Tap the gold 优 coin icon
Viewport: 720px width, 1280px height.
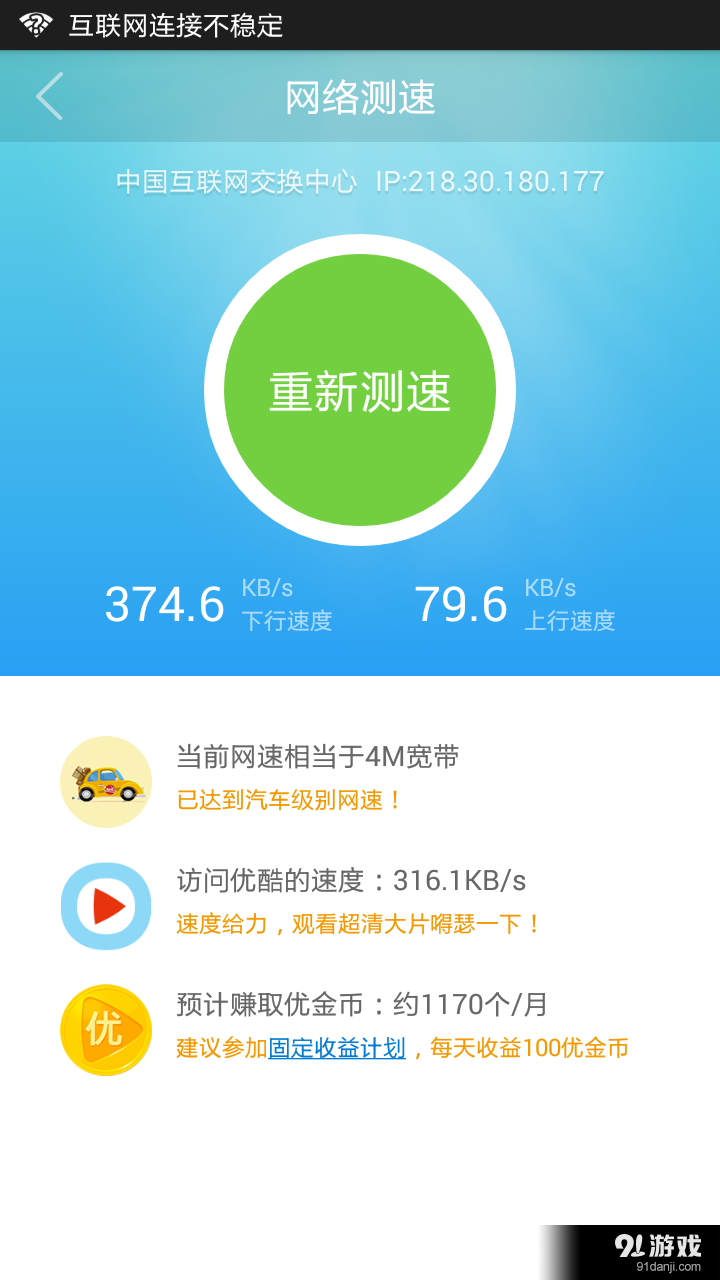[x=105, y=1028]
